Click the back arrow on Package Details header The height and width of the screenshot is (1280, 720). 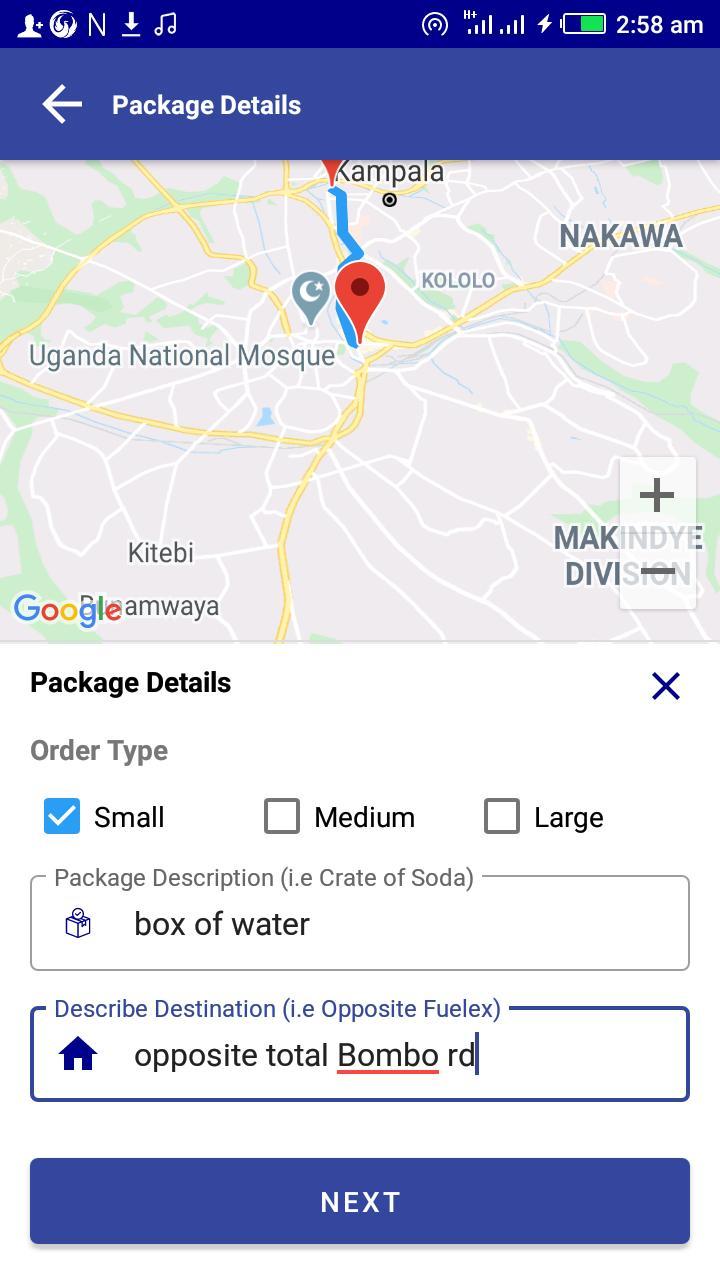pos(60,104)
